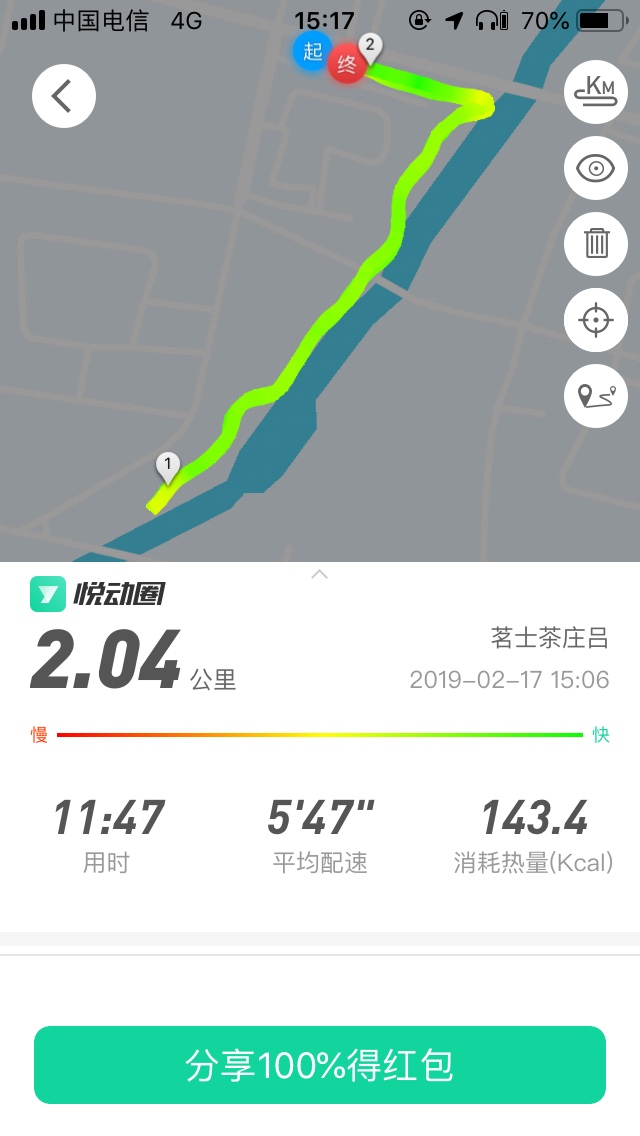Tap the eye icon to hide map
The image size is (640, 1136).
(x=596, y=168)
